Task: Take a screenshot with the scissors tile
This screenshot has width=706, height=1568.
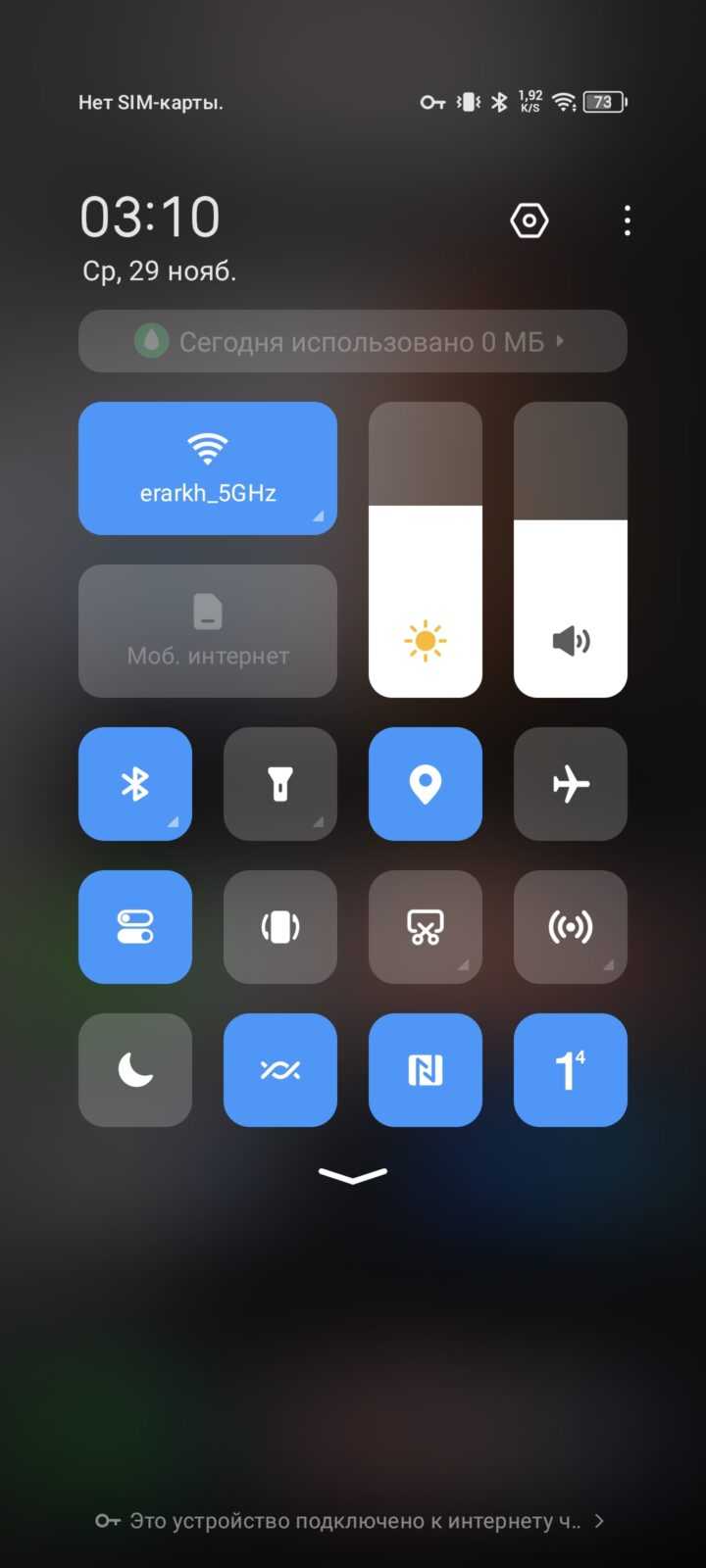Action: pos(426,927)
